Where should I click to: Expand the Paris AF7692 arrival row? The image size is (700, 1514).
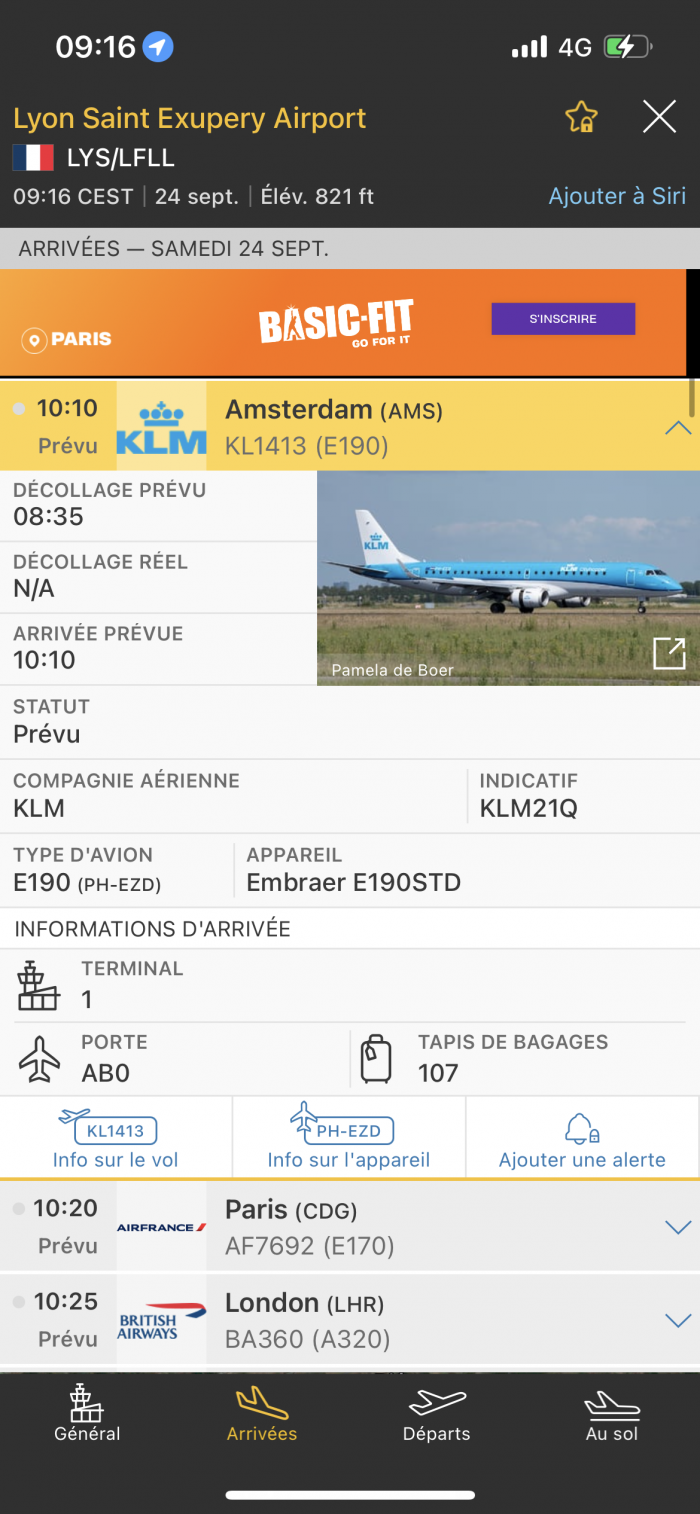[678, 1228]
